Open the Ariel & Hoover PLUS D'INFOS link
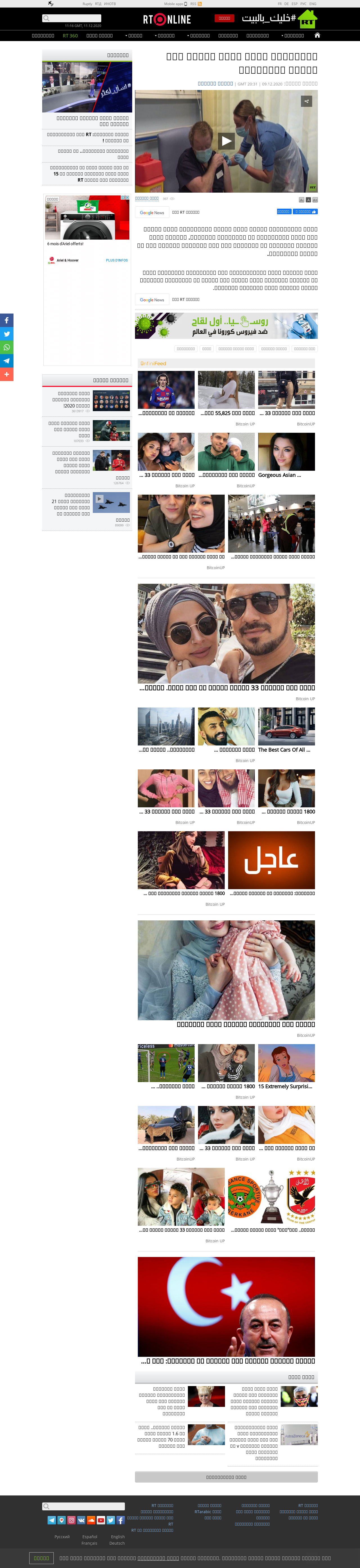The image size is (360, 1568). pos(116,260)
